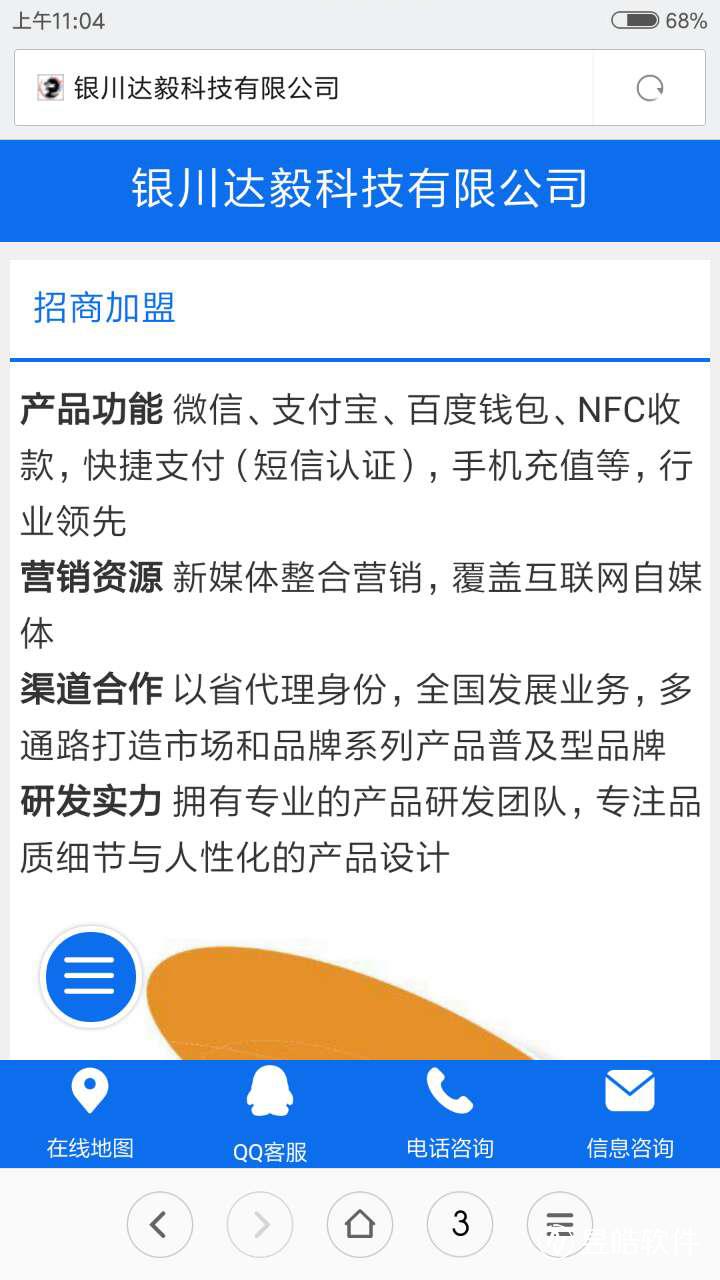Open the tab switcher showing 3
Viewport: 720px width, 1280px height.
[x=460, y=1224]
